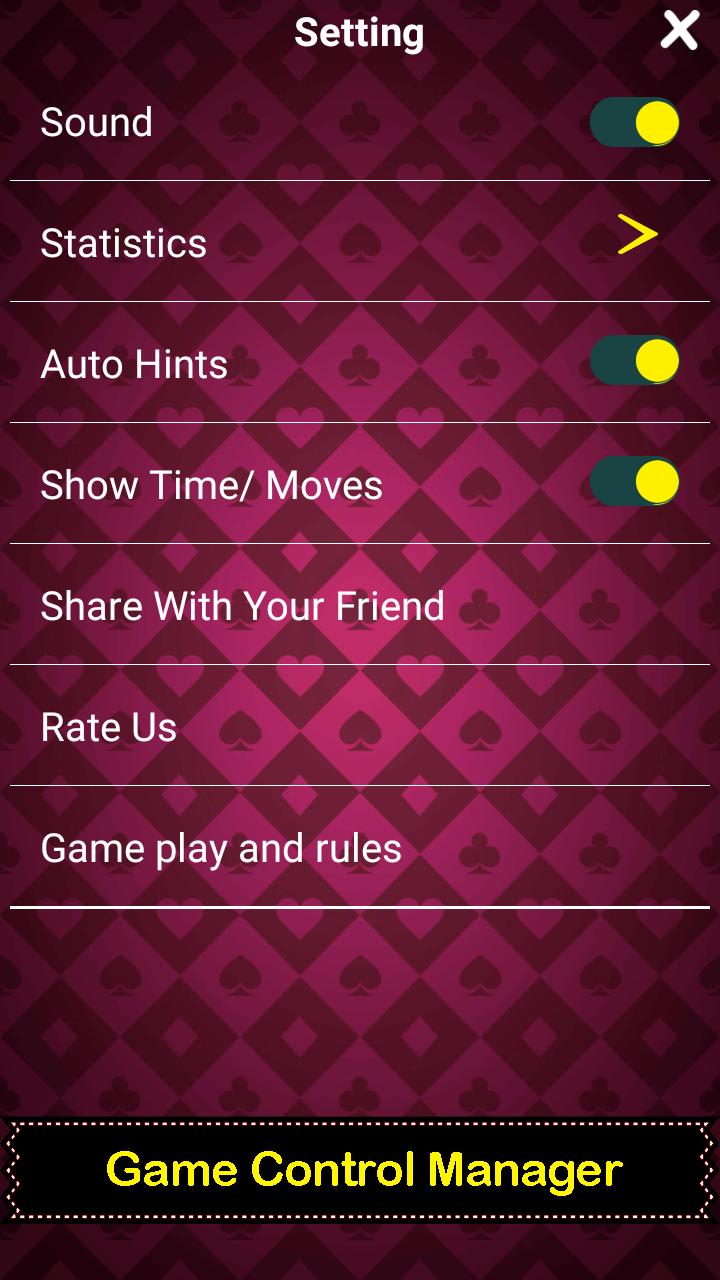This screenshot has height=1280, width=720.
Task: Close the Setting screen
Action: 679,32
